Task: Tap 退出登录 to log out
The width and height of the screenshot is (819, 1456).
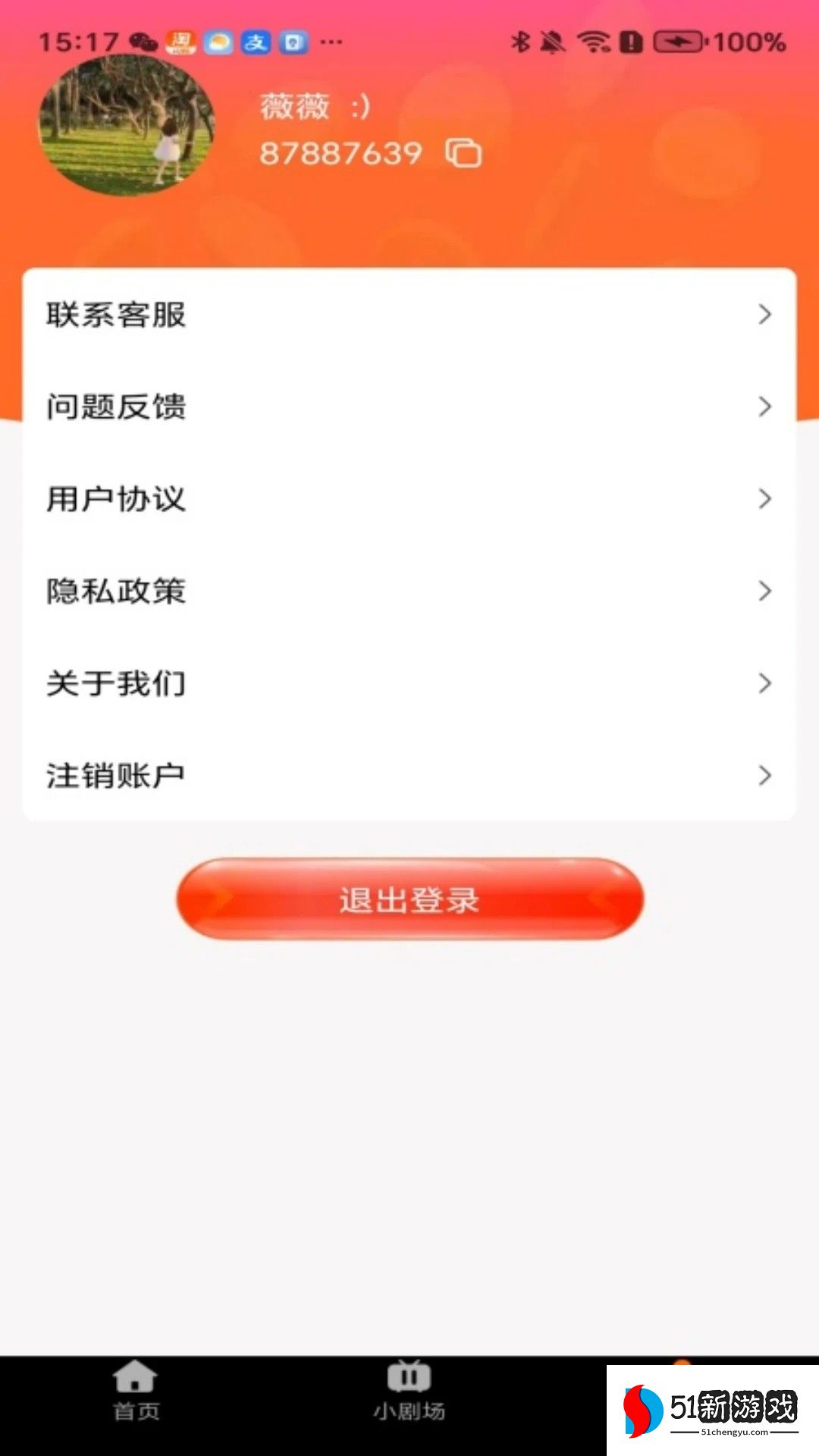Action: tap(409, 899)
